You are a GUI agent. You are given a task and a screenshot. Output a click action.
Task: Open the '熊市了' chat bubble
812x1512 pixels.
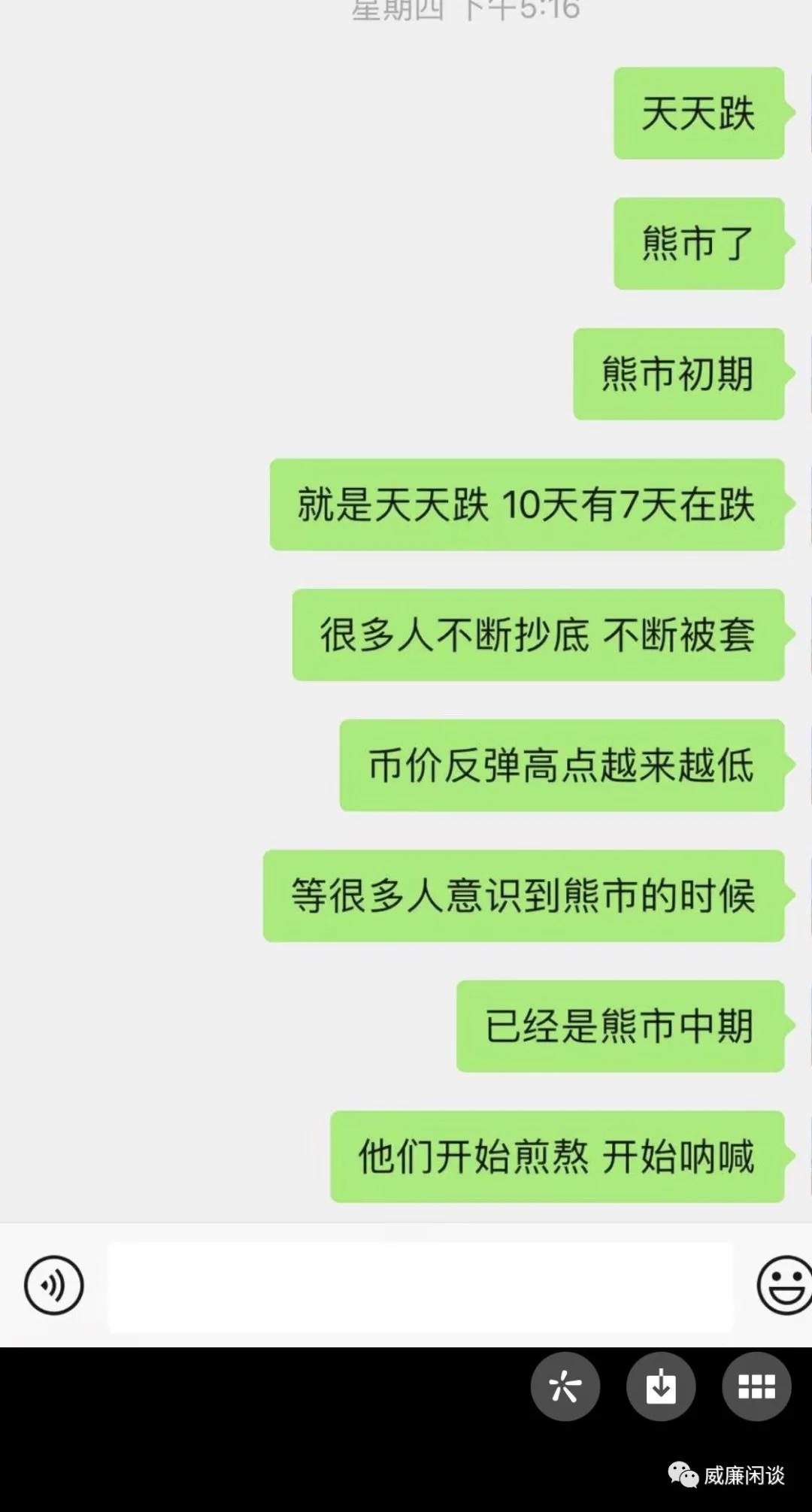[x=698, y=245]
